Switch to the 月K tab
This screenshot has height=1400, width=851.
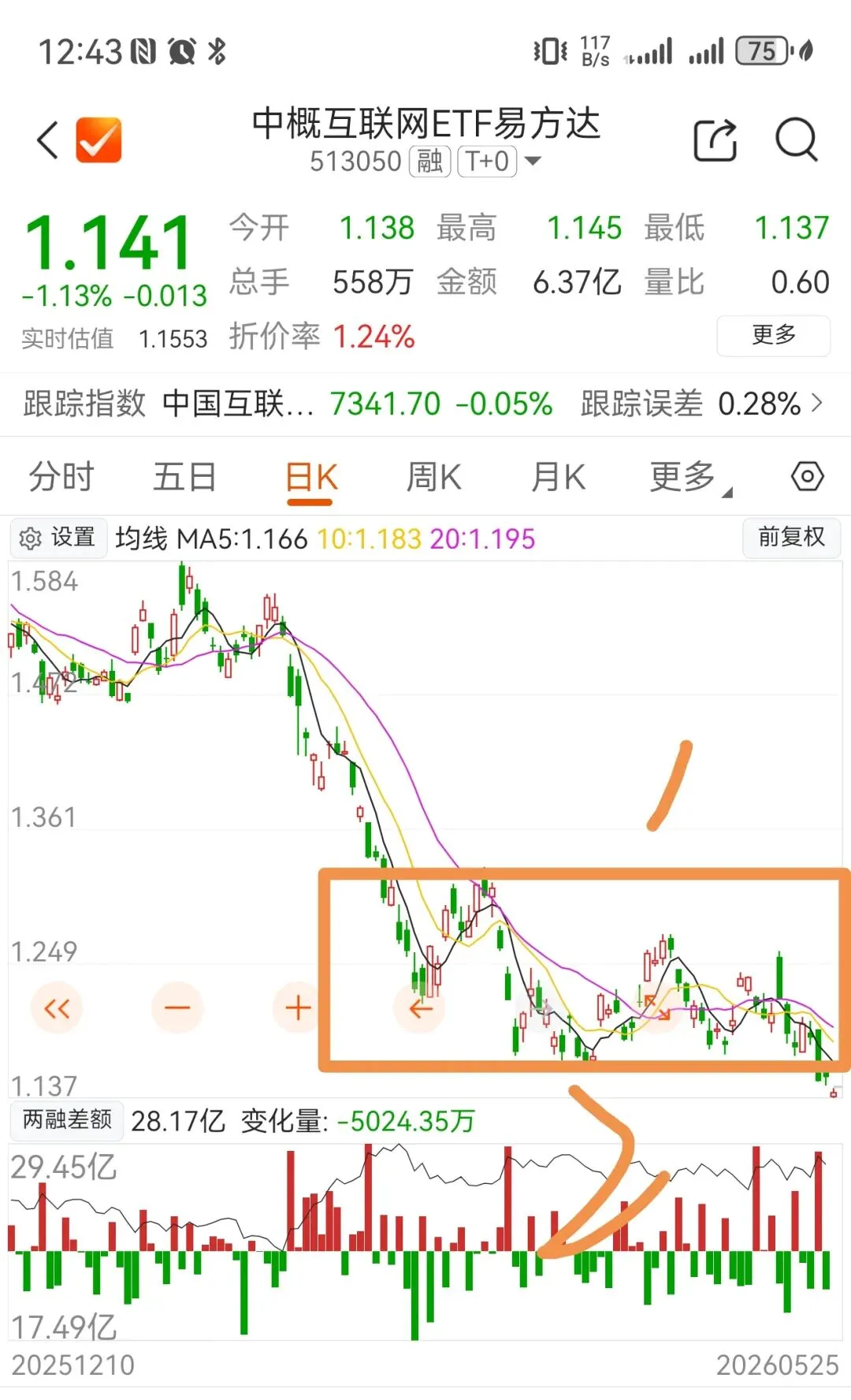click(558, 478)
